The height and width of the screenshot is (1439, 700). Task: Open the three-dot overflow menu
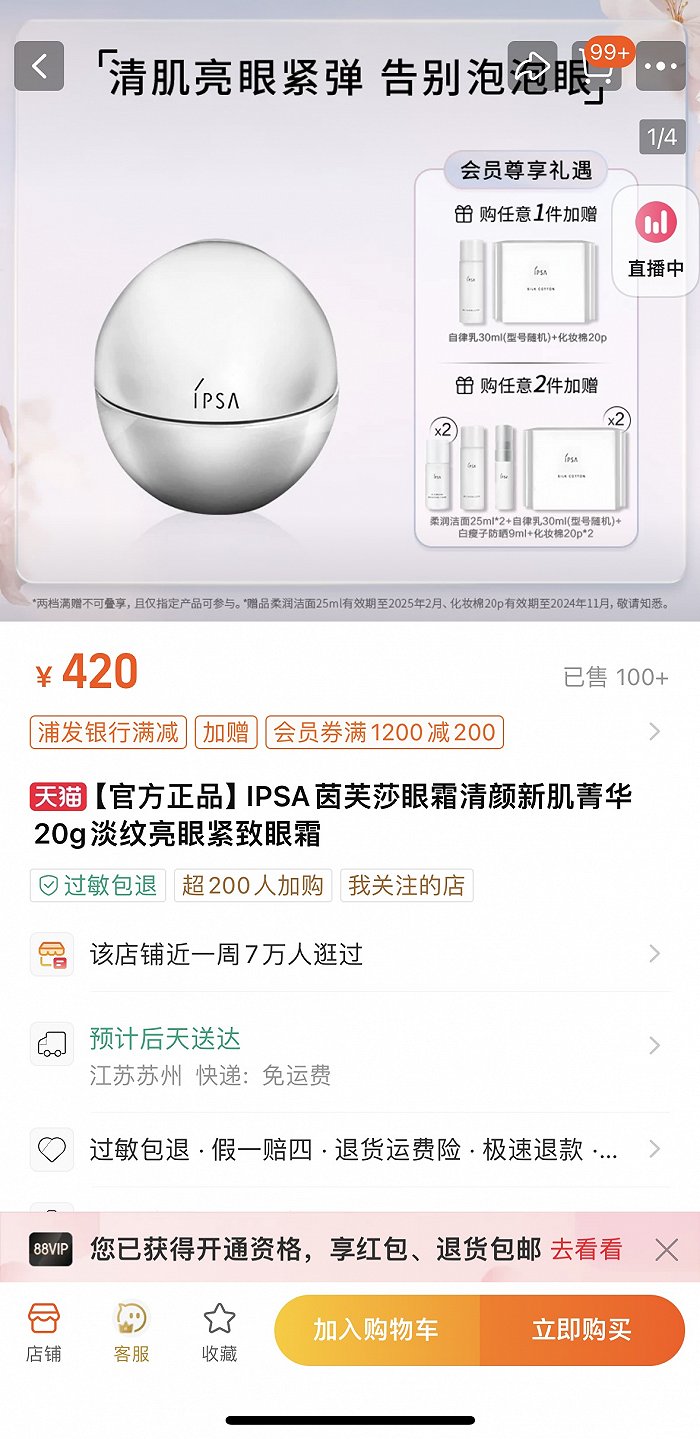click(661, 66)
